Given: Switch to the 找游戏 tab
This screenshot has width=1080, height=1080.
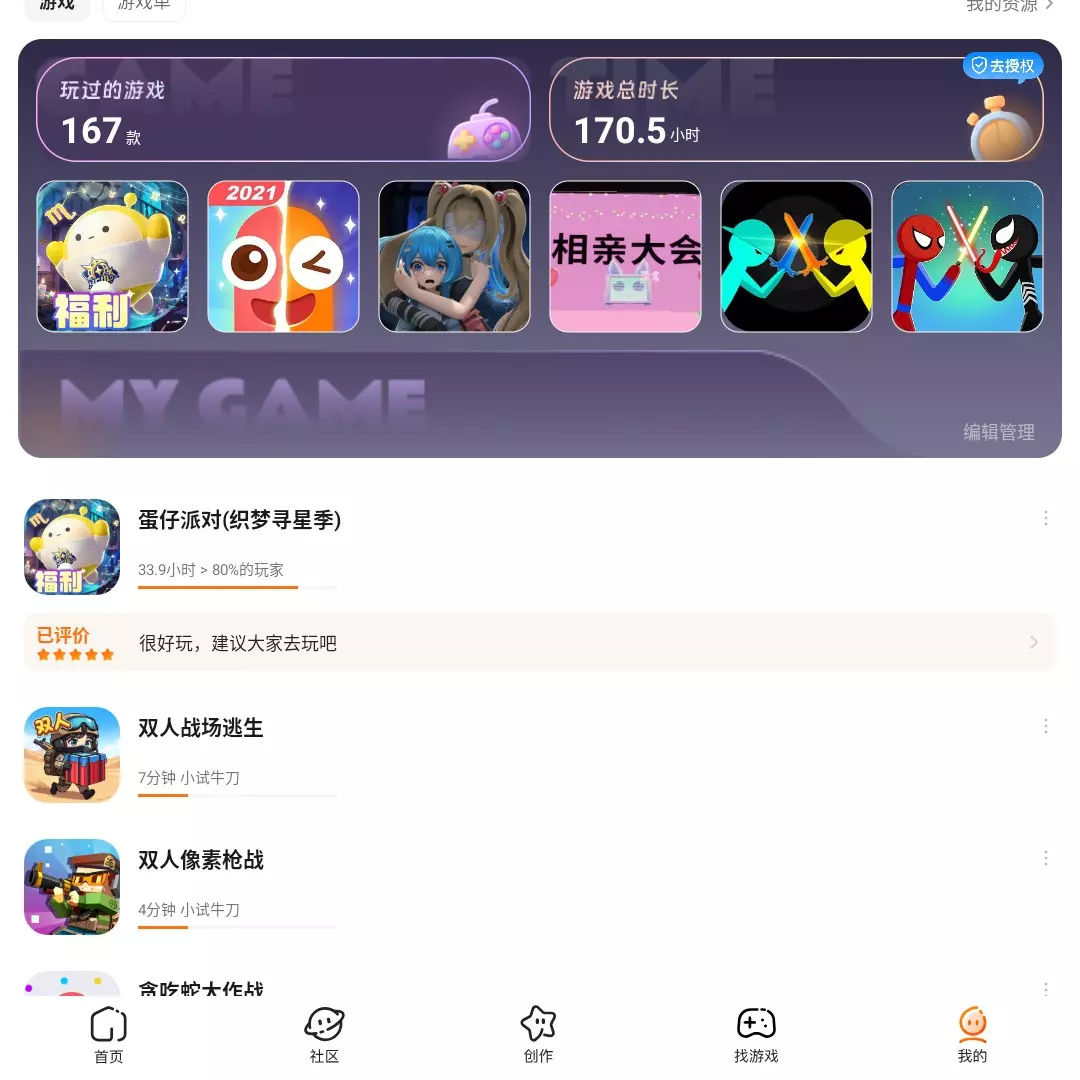Looking at the screenshot, I should 756,1035.
